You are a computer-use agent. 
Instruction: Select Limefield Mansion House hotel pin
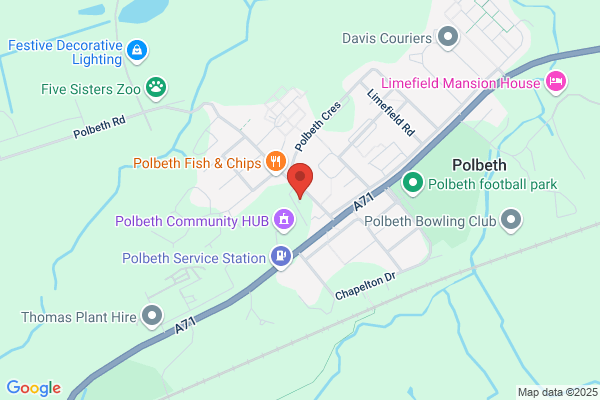556,82
